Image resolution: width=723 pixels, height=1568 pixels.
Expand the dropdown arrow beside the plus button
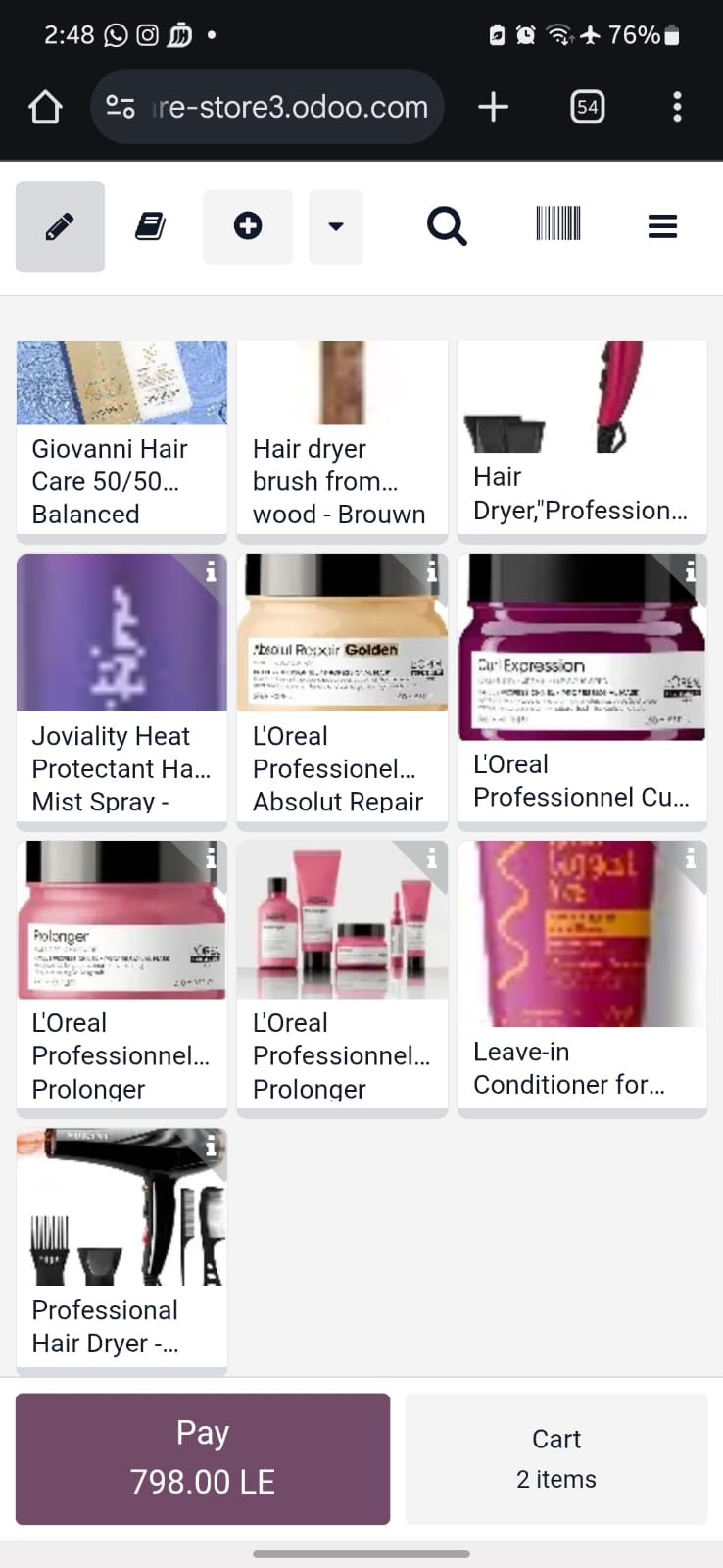point(335,226)
